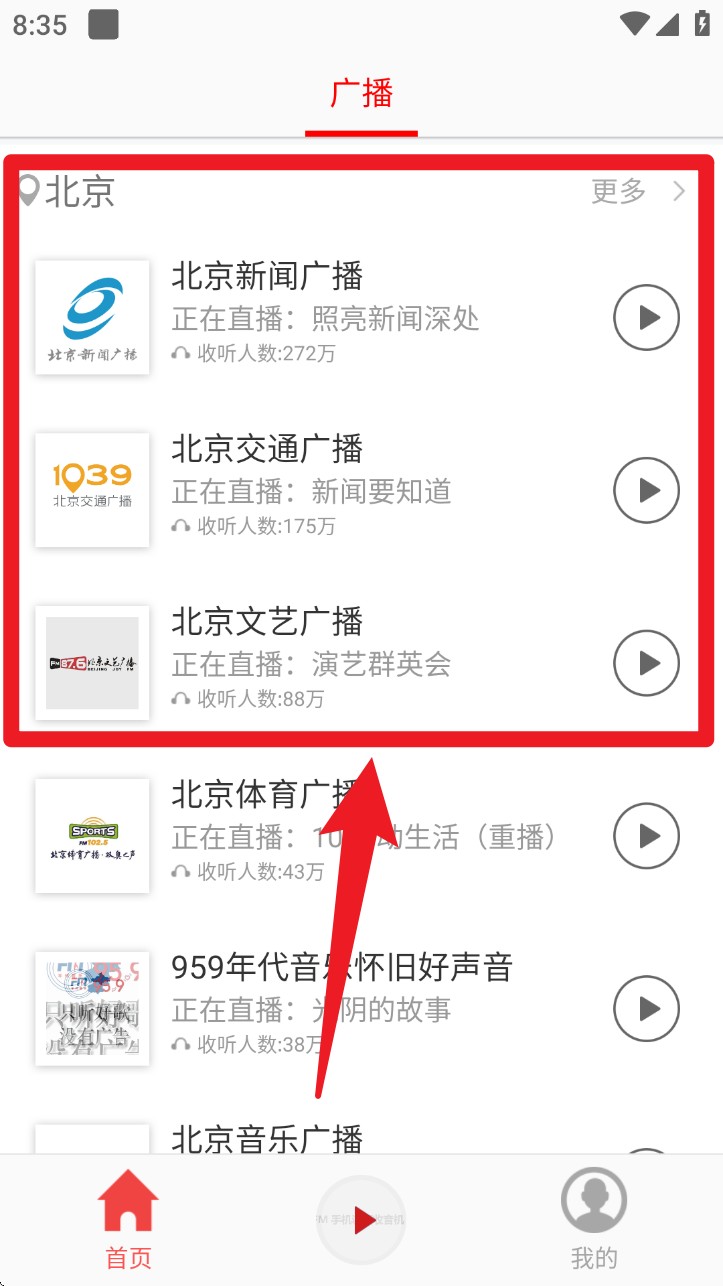Expand the 更多 chevron arrow
723x1286 pixels.
click(x=677, y=192)
